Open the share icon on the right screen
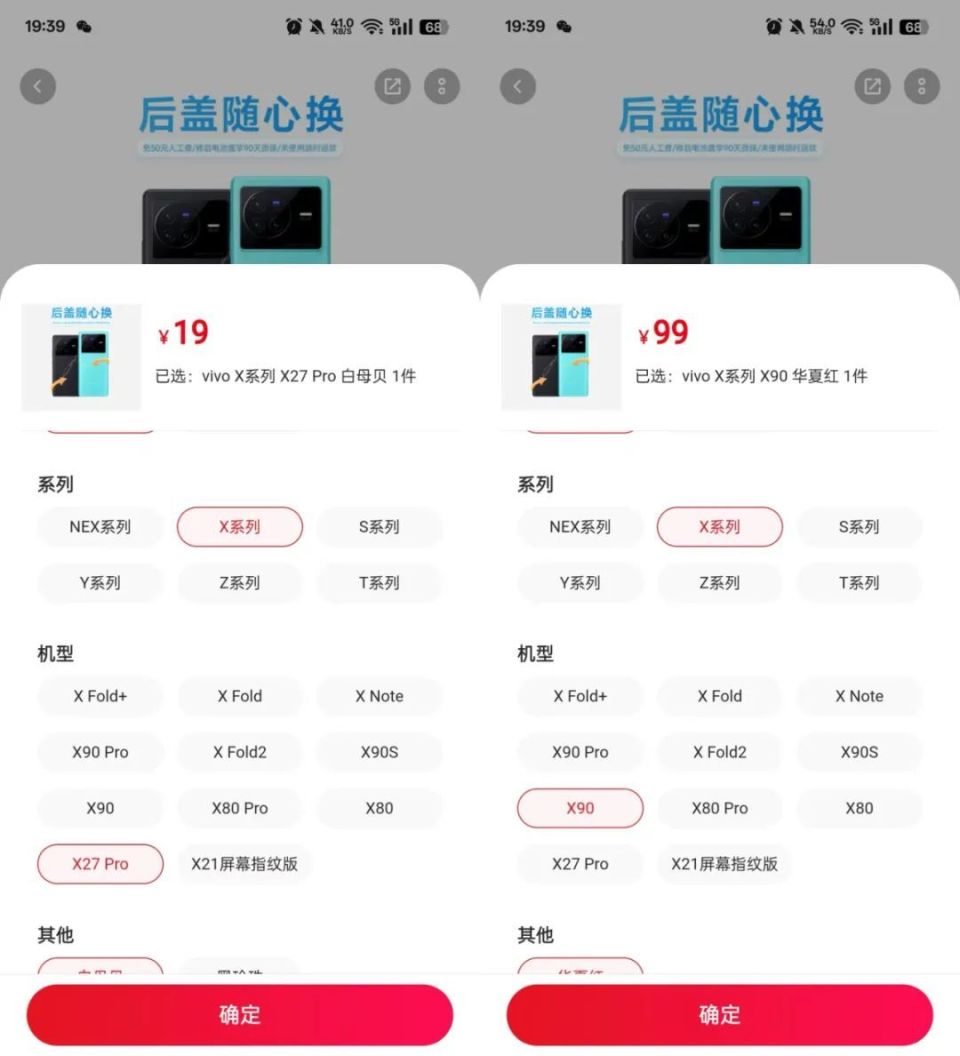This screenshot has height=1056, width=960. 871,86
